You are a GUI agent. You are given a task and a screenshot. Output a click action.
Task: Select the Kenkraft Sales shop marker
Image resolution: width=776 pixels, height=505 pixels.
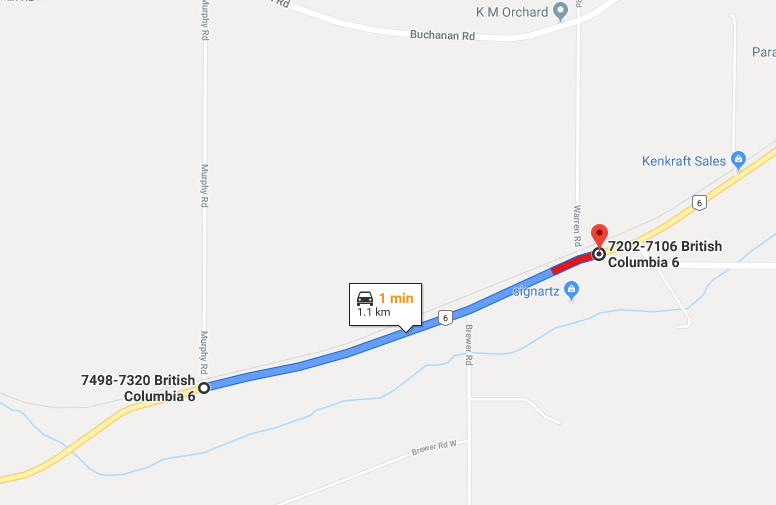tap(738, 160)
